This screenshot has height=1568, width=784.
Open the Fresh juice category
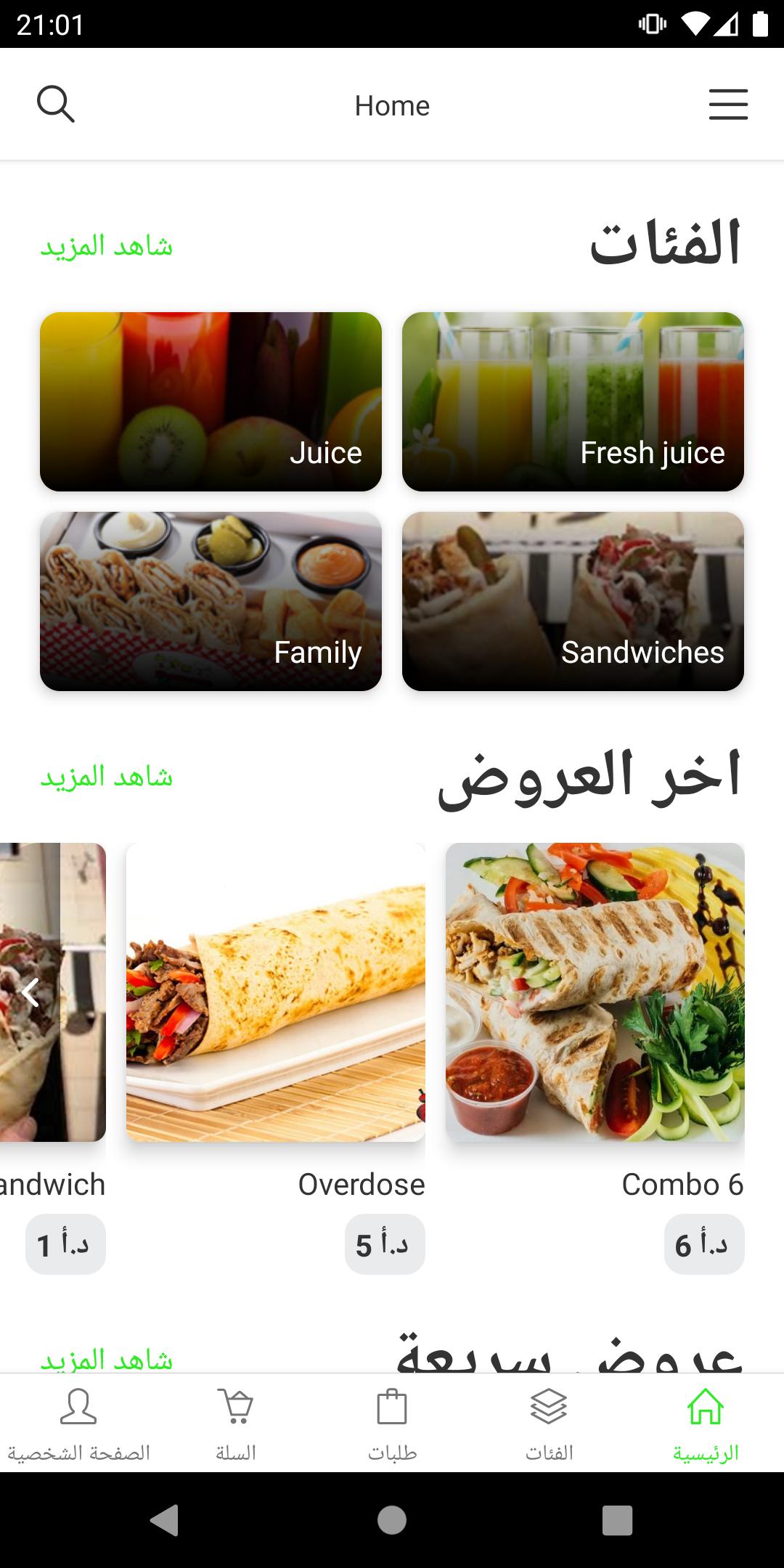point(573,401)
